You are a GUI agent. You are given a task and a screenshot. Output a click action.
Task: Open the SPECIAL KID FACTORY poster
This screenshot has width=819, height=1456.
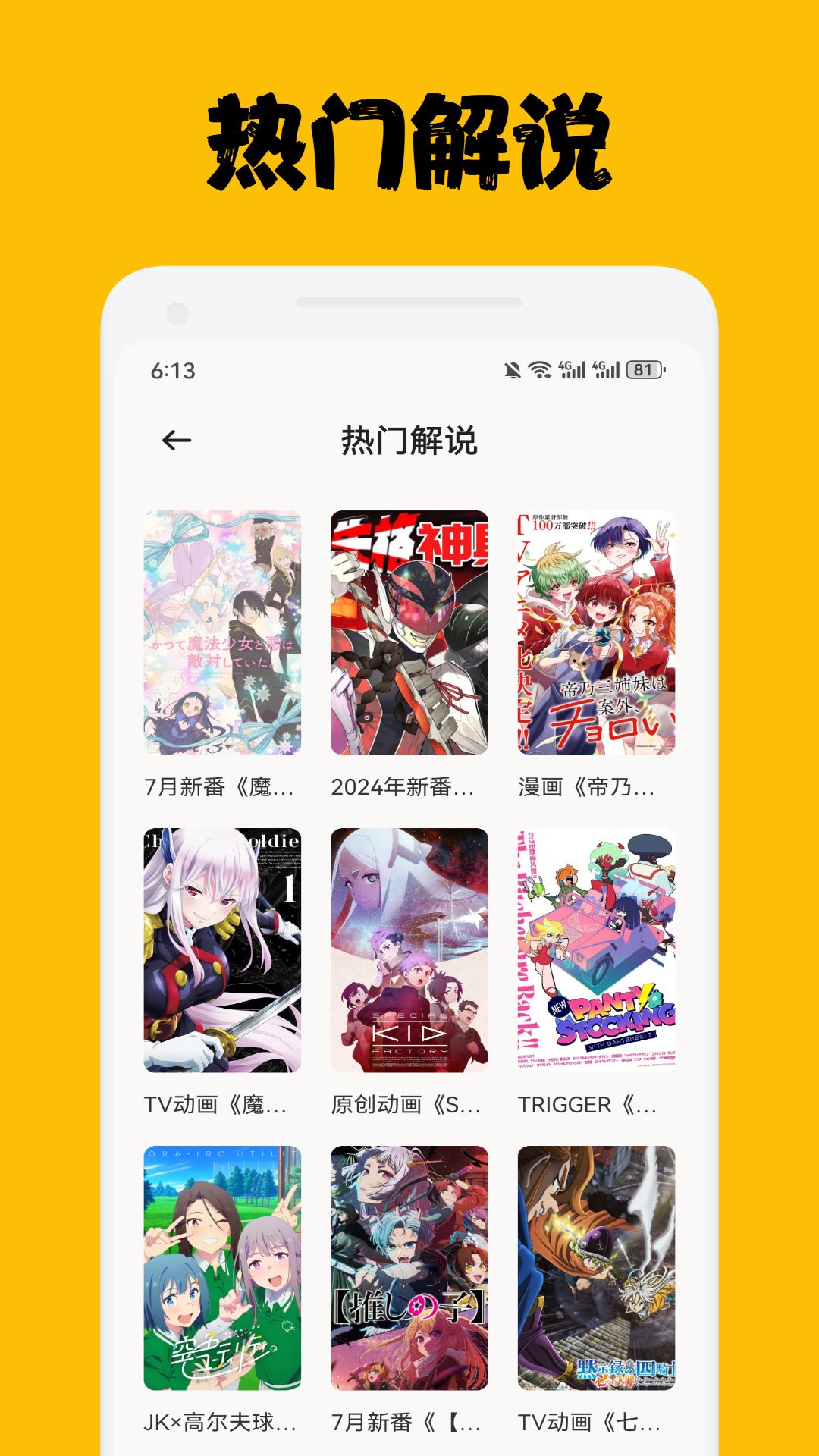pyautogui.click(x=409, y=946)
